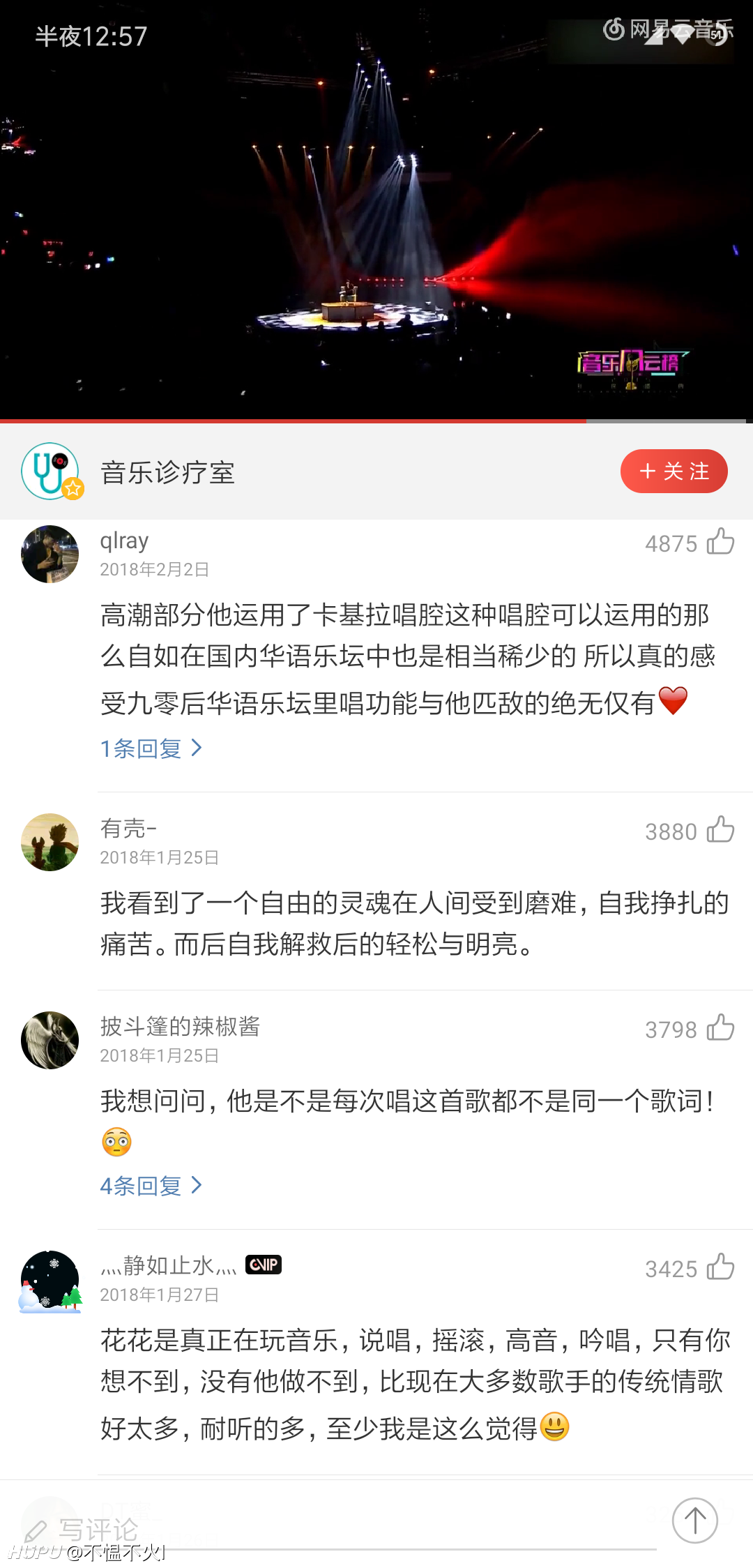753x1568 pixels.
Task: Open 静如止水's avatar
Action: click(50, 1281)
